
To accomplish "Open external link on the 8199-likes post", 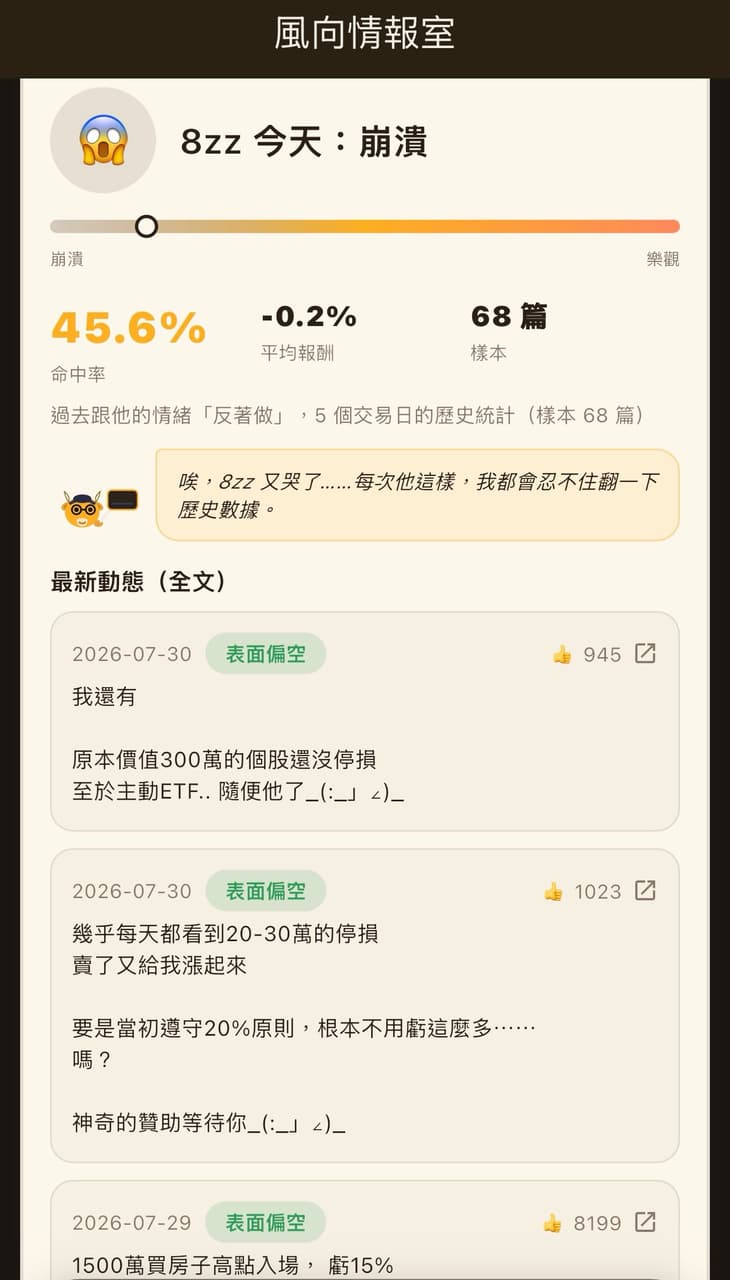I will coord(646,1222).
